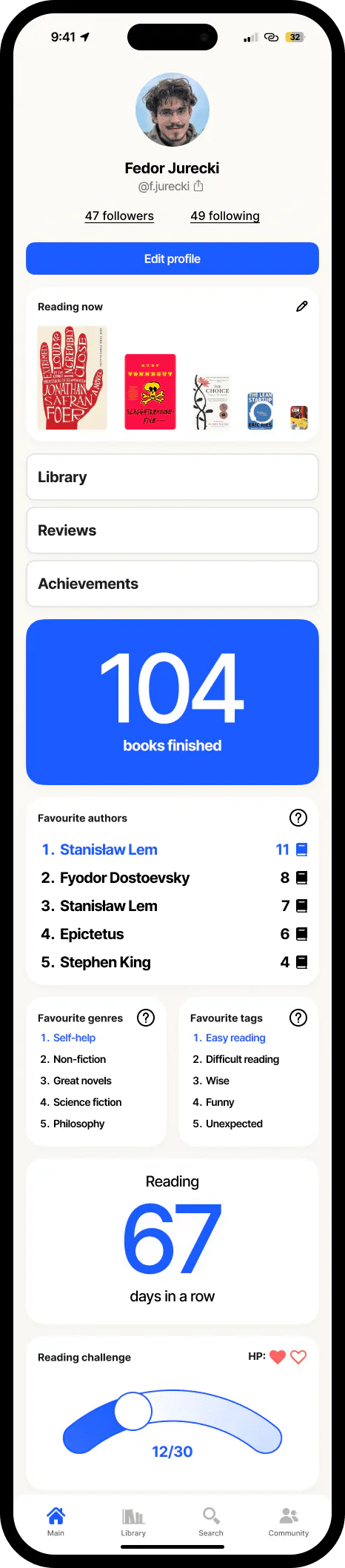345x1568 pixels.
Task: Switch to the Library tab in bottom bar
Action: pos(133,1521)
